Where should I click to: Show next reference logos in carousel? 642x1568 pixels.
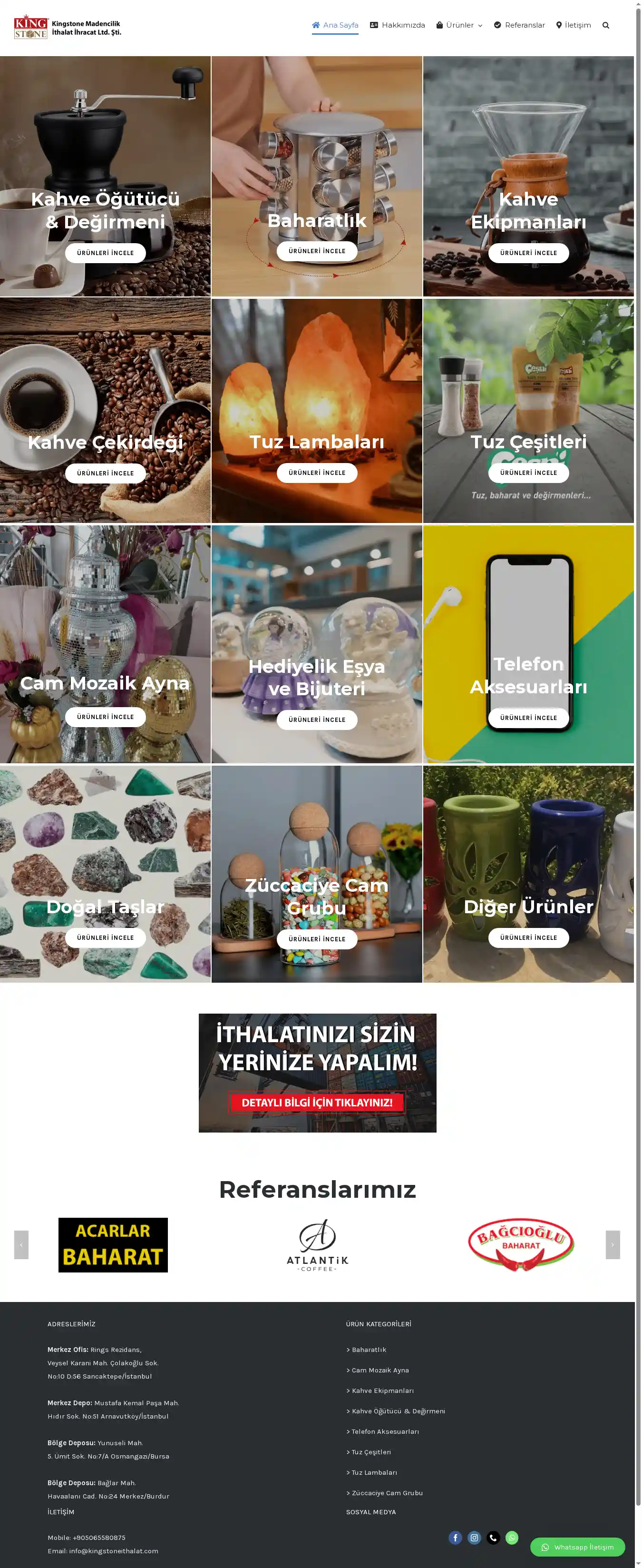tap(612, 1244)
